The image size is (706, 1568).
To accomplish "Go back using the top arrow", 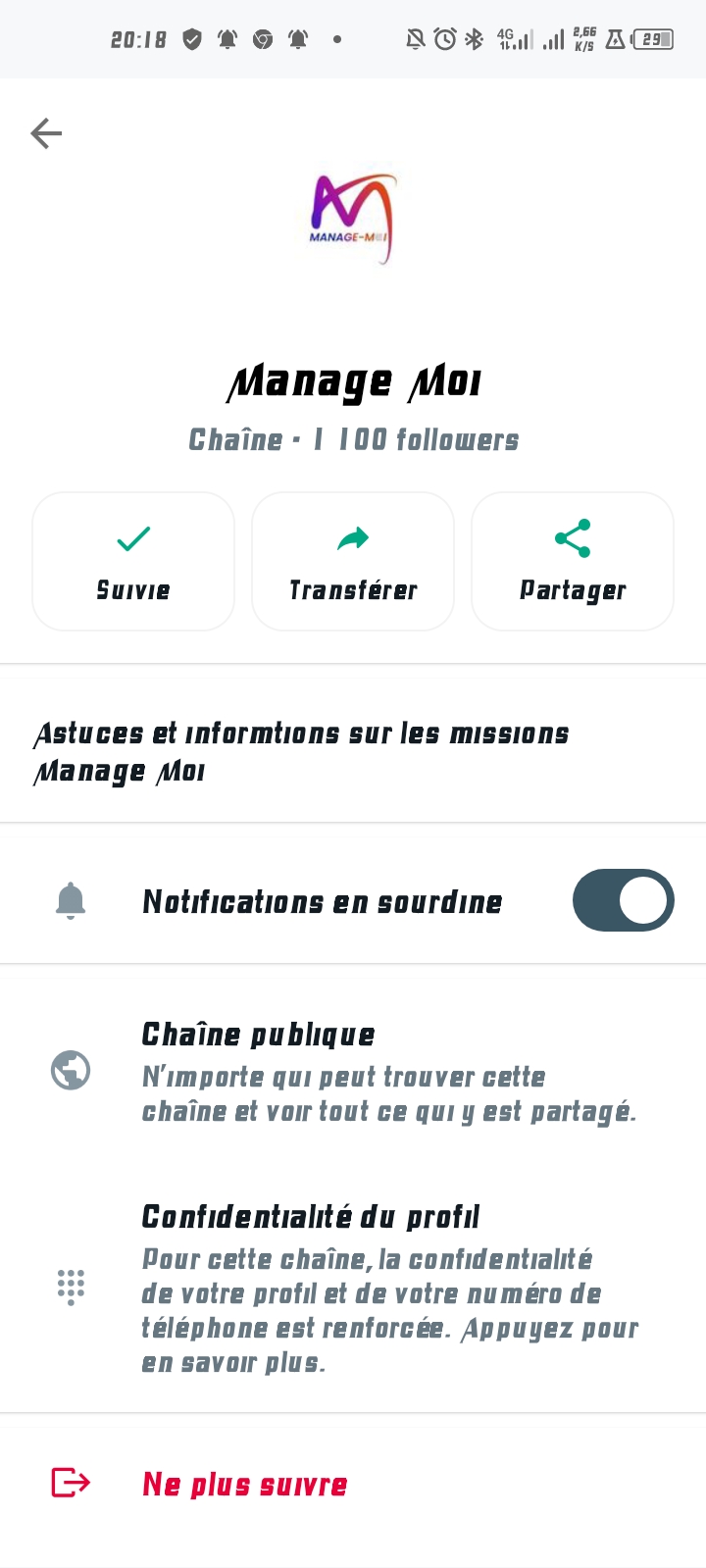I will click(x=46, y=133).
